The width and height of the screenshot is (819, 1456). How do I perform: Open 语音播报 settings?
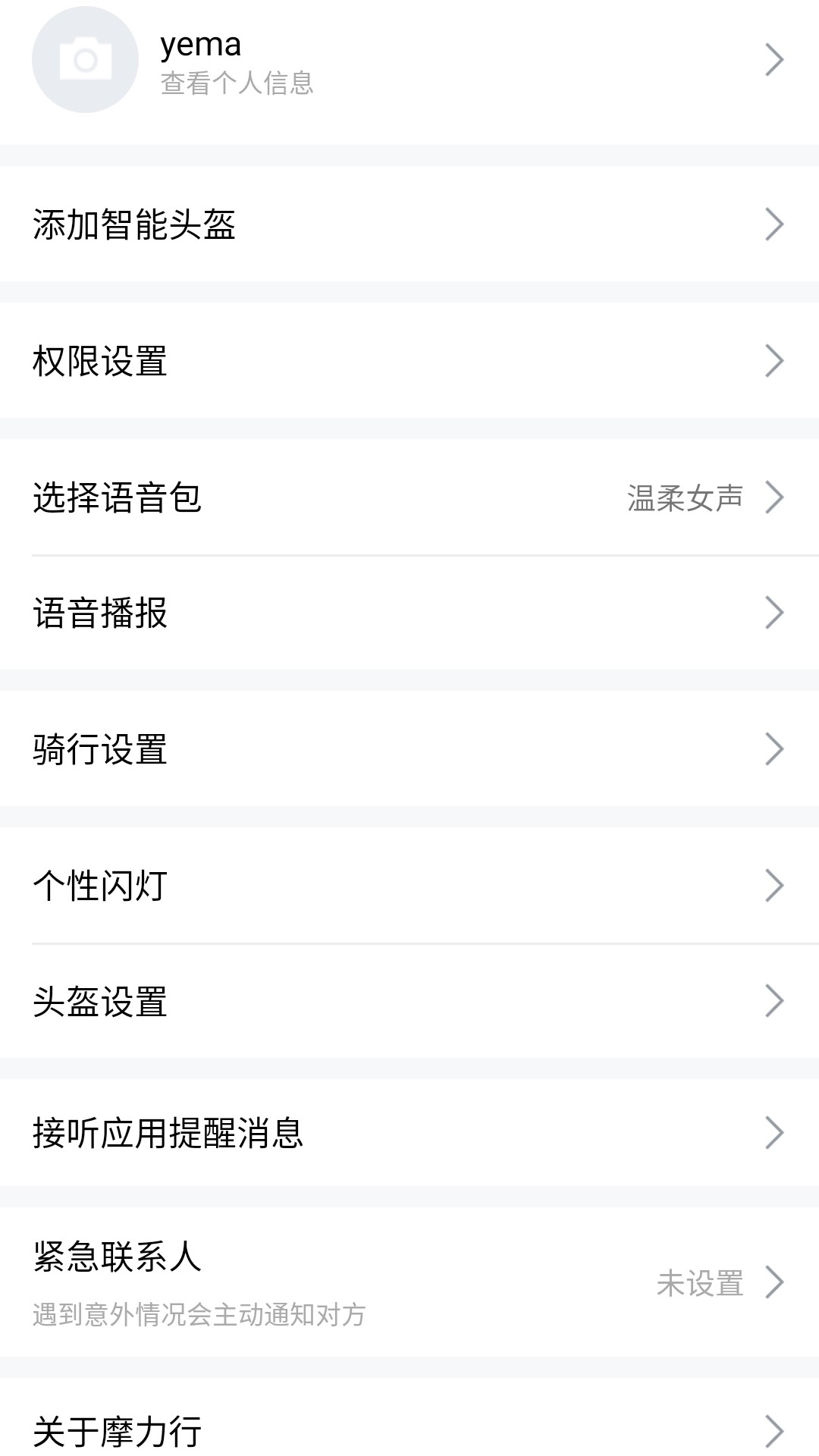[x=409, y=613]
